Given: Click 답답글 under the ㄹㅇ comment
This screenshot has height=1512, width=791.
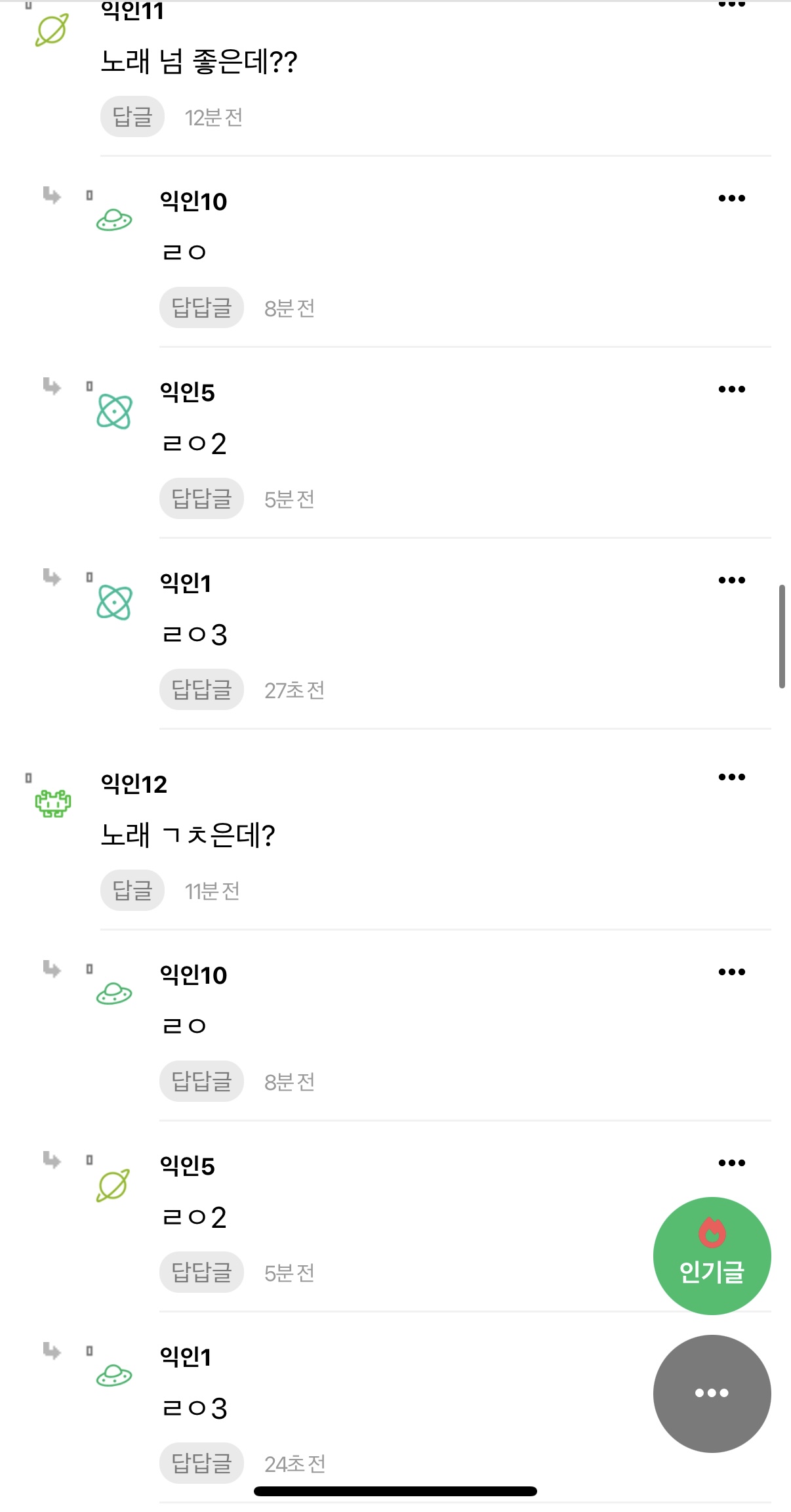Looking at the screenshot, I should 201,307.
